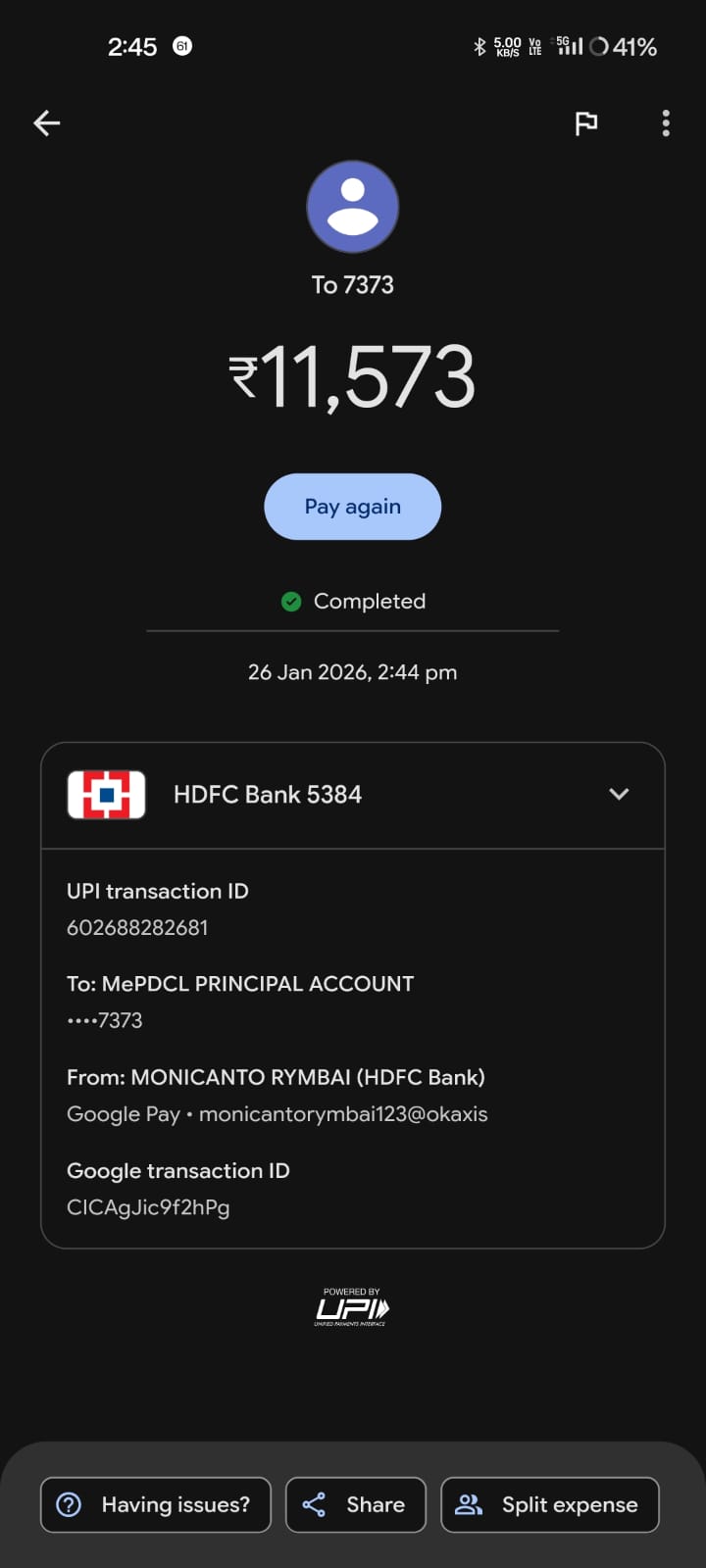706x1568 pixels.
Task: Share this payment receipt
Action: (x=355, y=1504)
